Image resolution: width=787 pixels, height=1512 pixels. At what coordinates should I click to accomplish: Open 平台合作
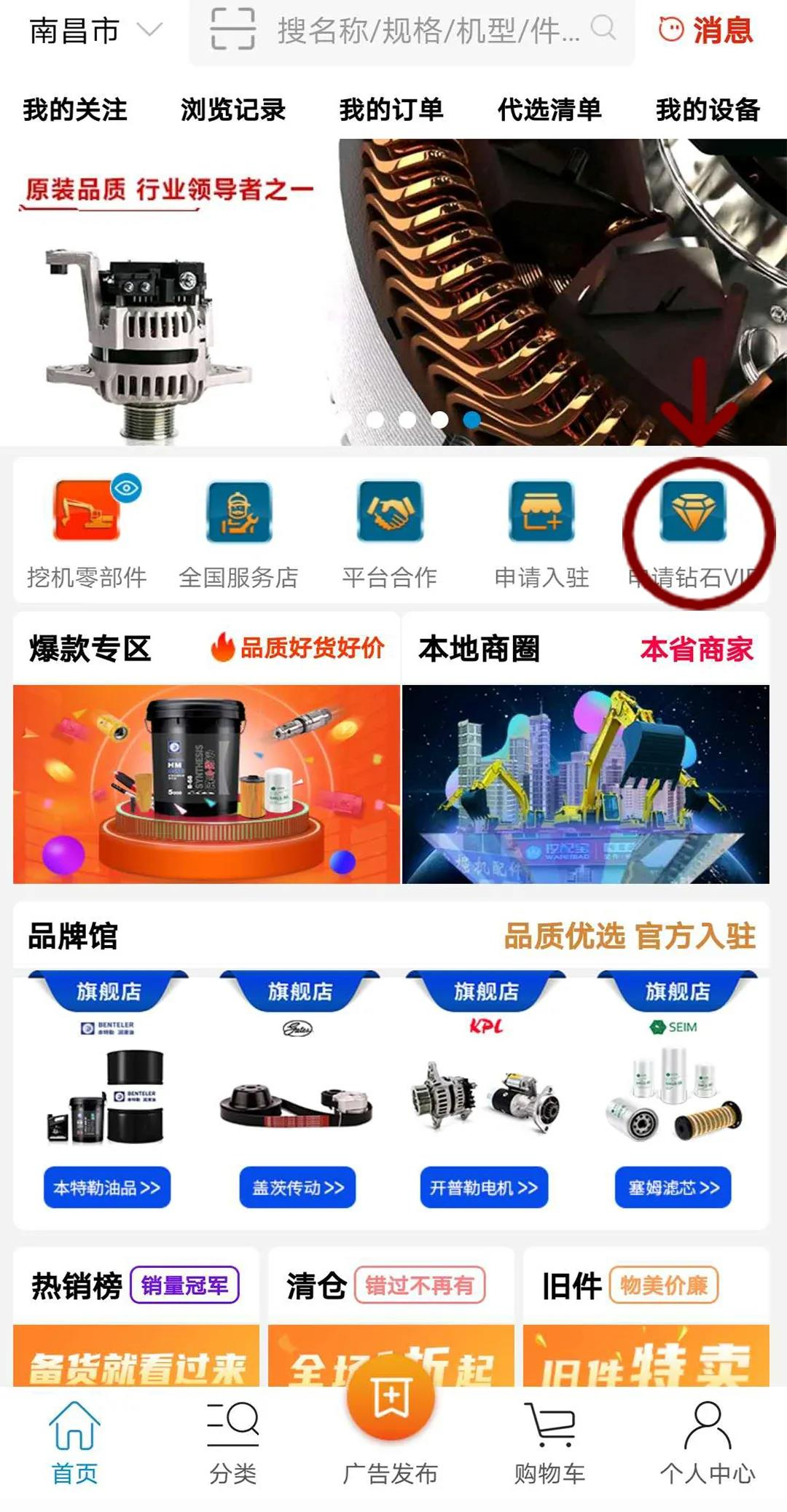click(x=391, y=532)
